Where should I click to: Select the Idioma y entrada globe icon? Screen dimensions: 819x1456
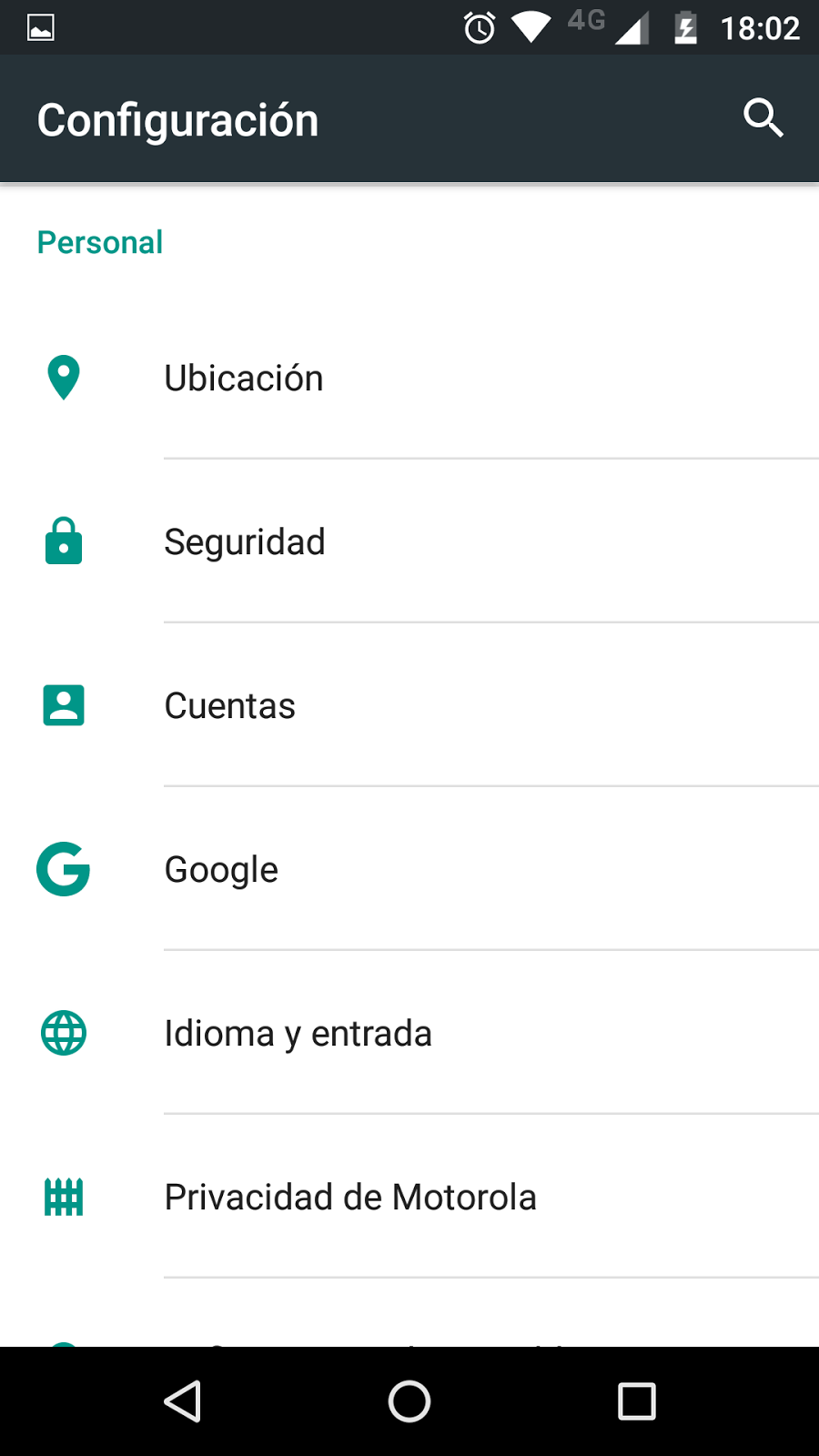63,1033
